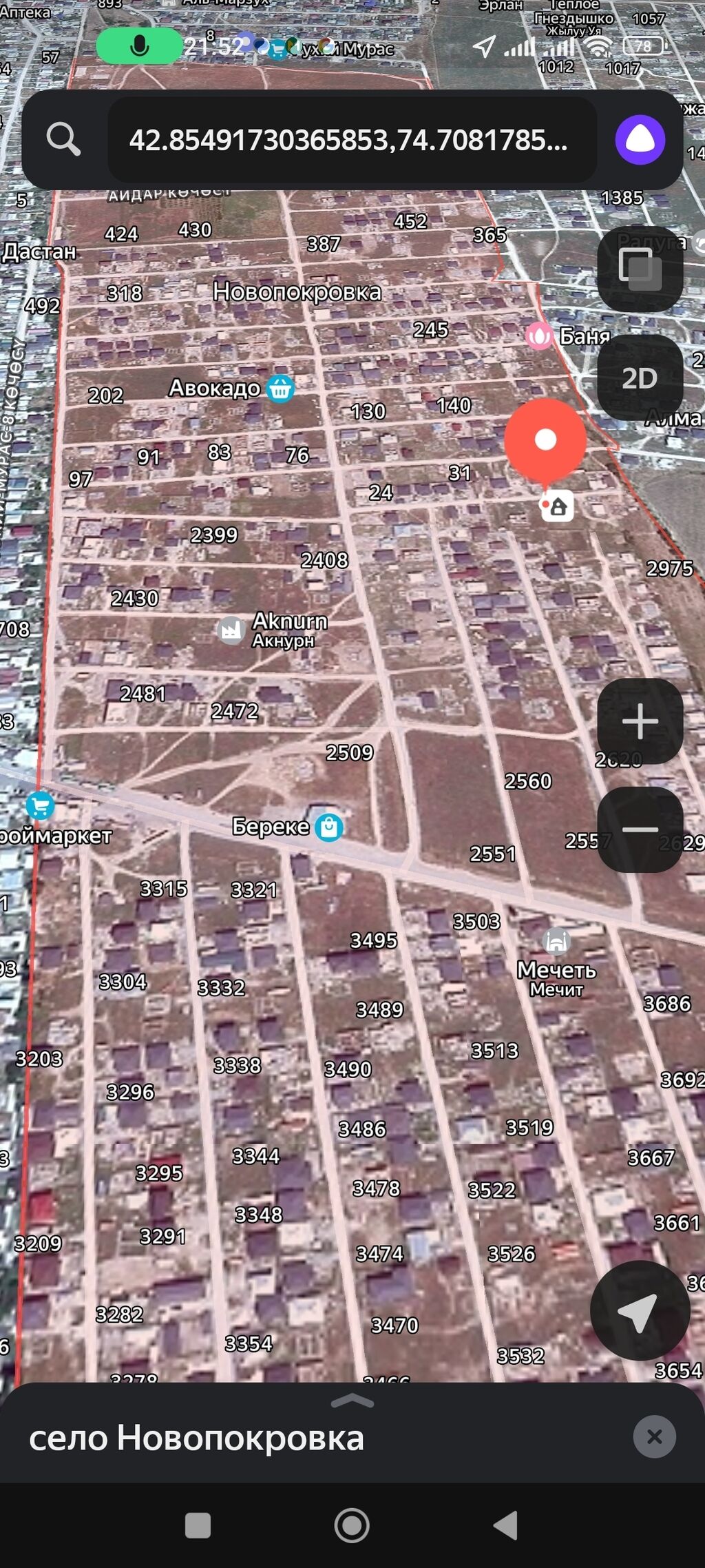Open the Береке store marker

tap(329, 826)
